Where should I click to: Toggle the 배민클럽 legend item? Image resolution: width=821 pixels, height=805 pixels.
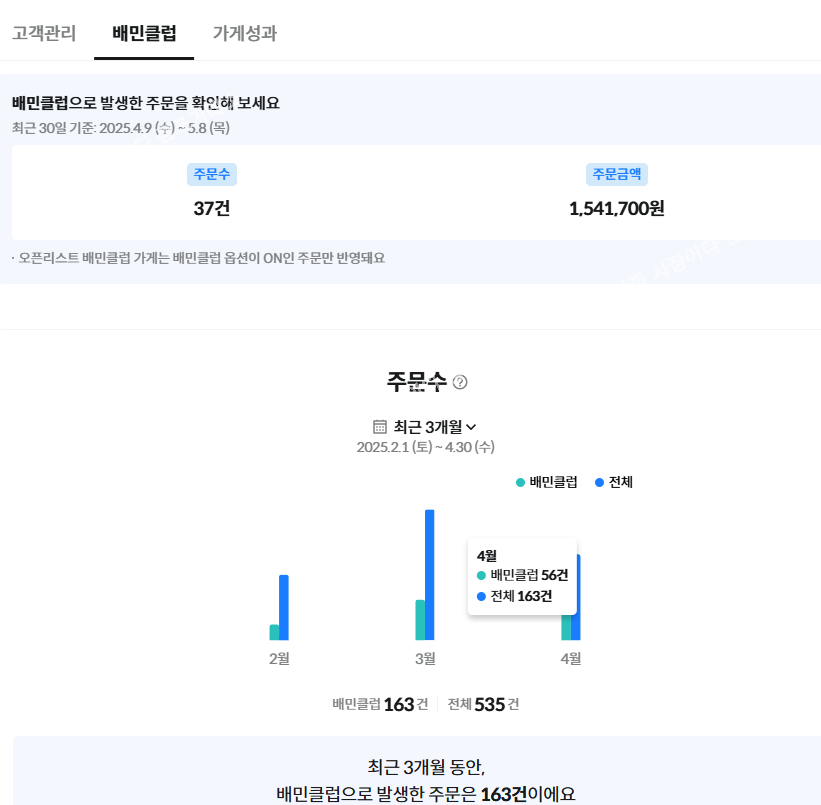click(x=547, y=482)
